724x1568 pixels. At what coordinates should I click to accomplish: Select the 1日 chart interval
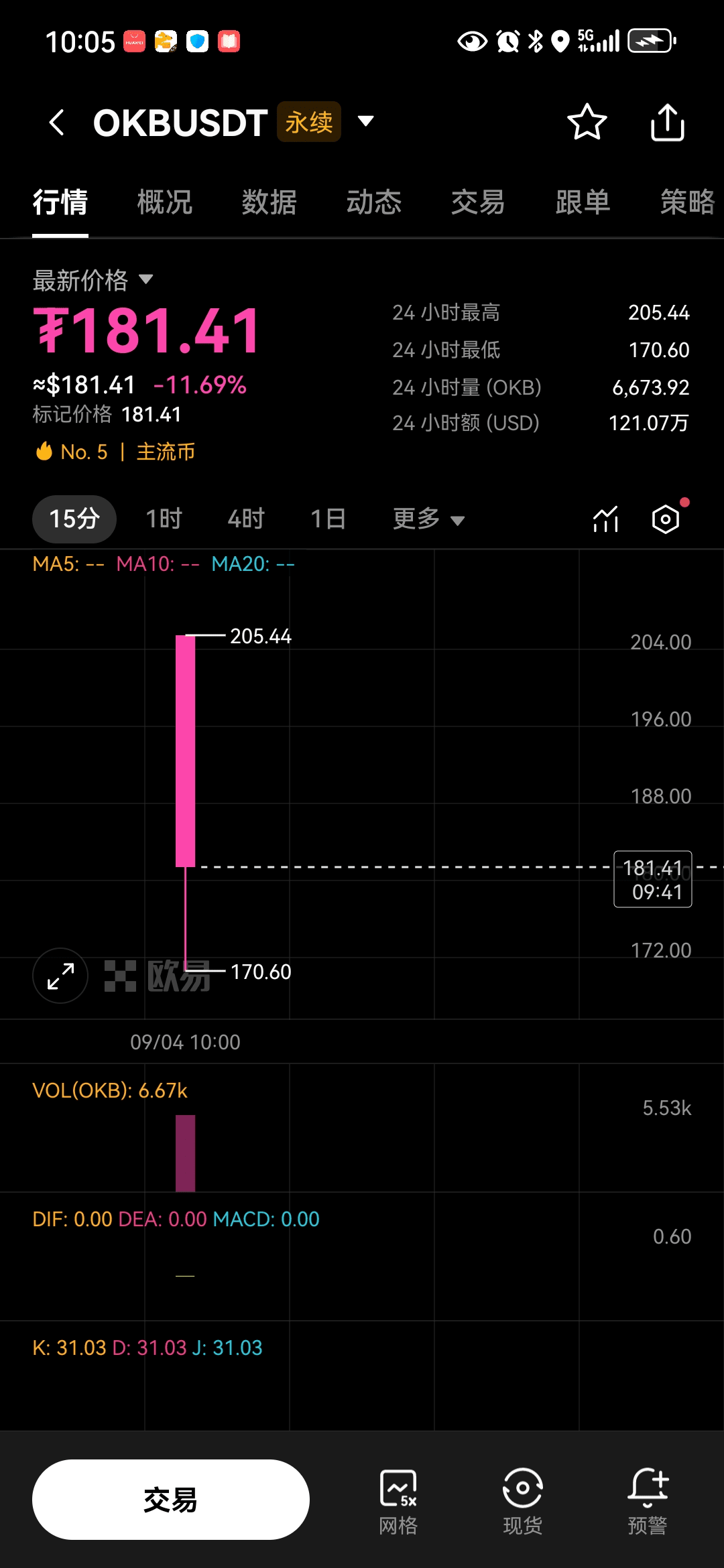[x=328, y=519]
